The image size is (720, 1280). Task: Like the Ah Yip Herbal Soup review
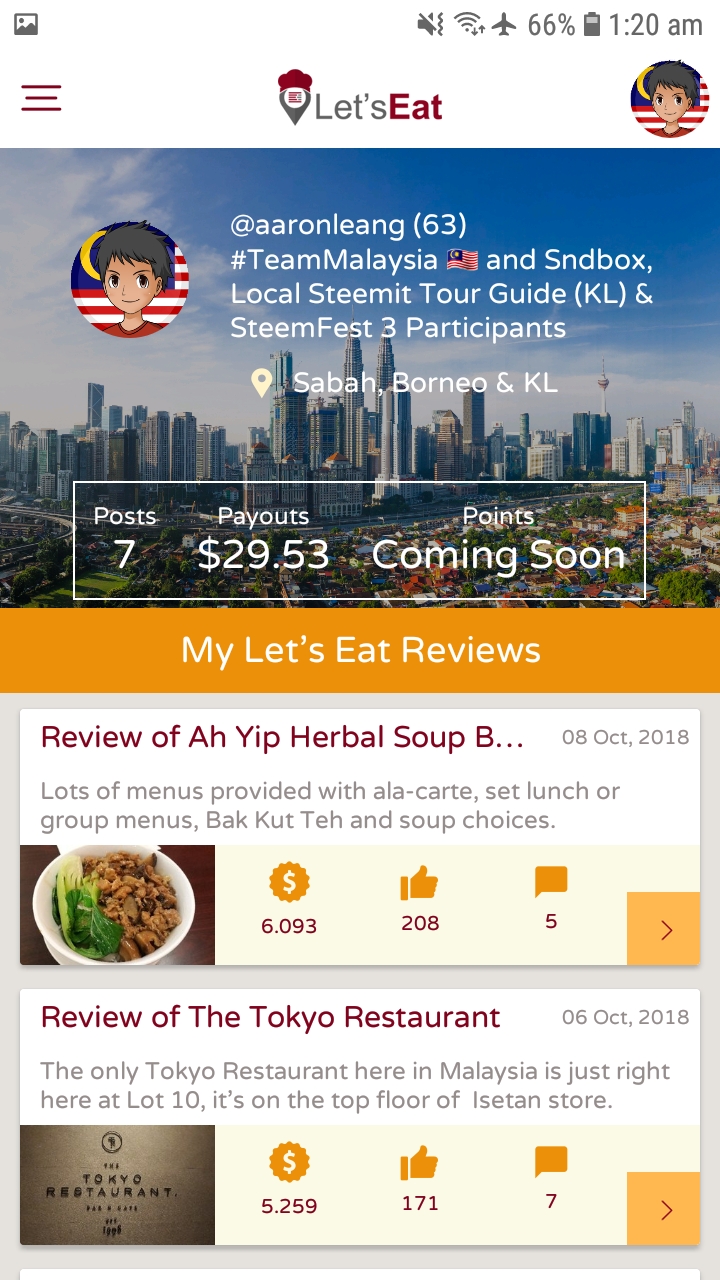pos(420,884)
